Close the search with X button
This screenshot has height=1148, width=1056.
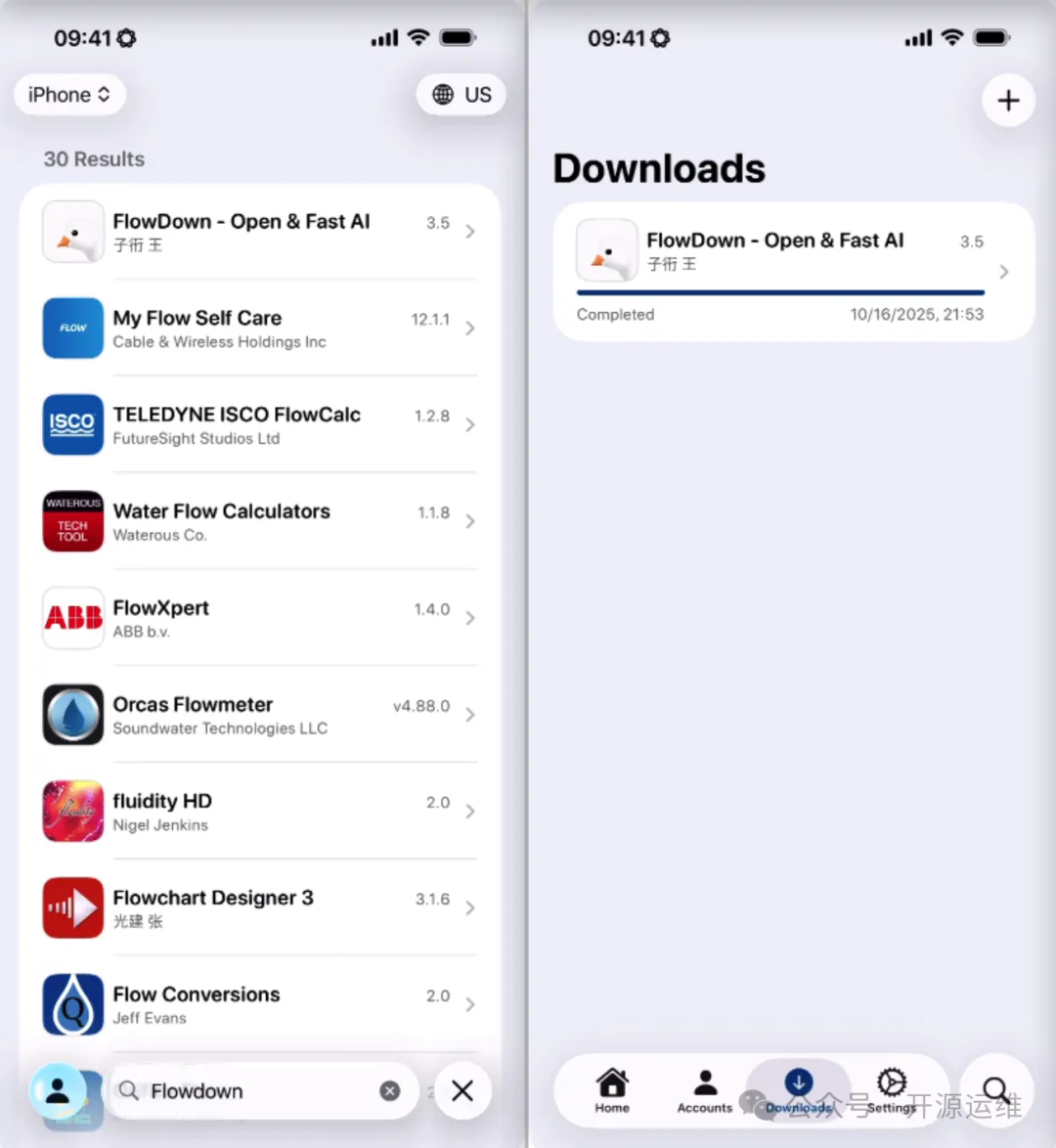(462, 1090)
